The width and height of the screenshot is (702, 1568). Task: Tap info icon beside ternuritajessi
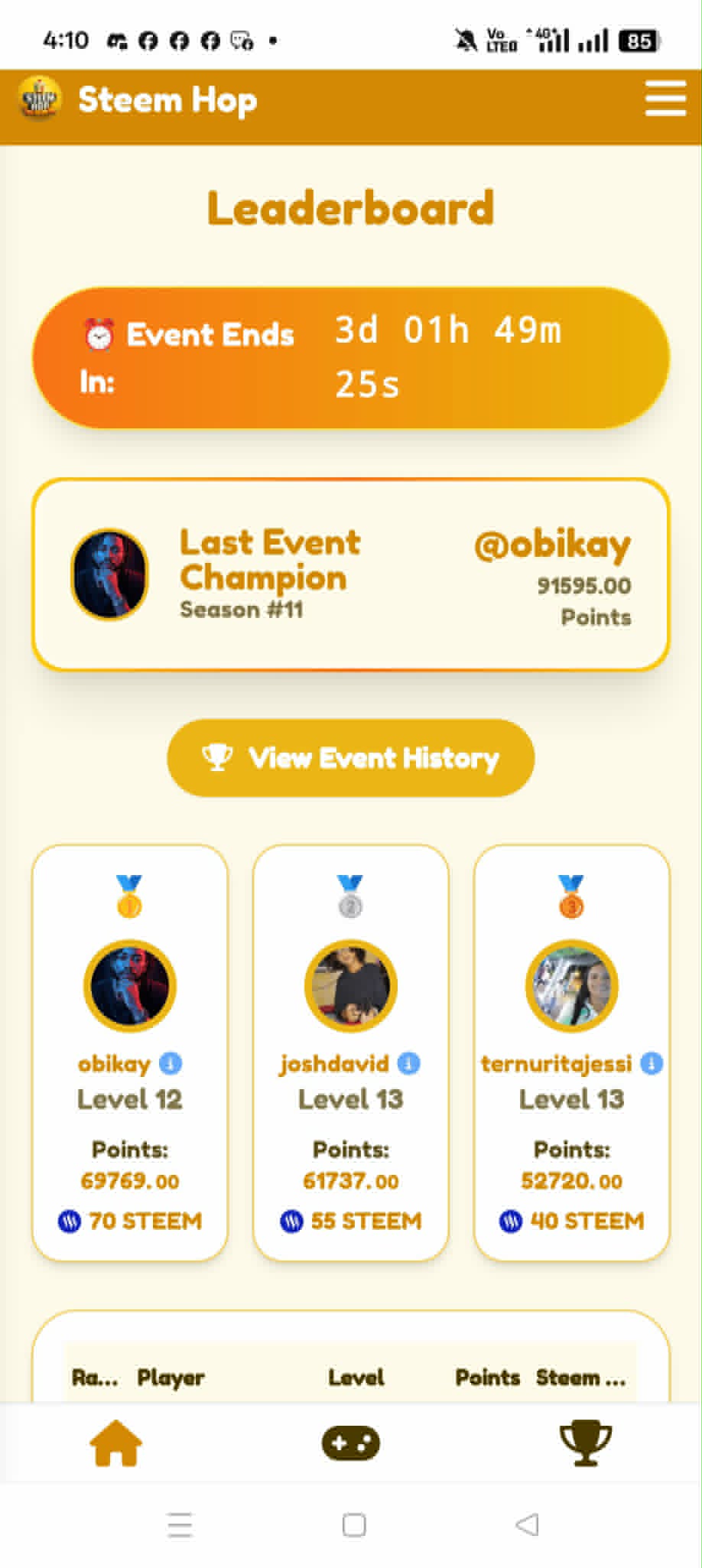pyautogui.click(x=652, y=1063)
